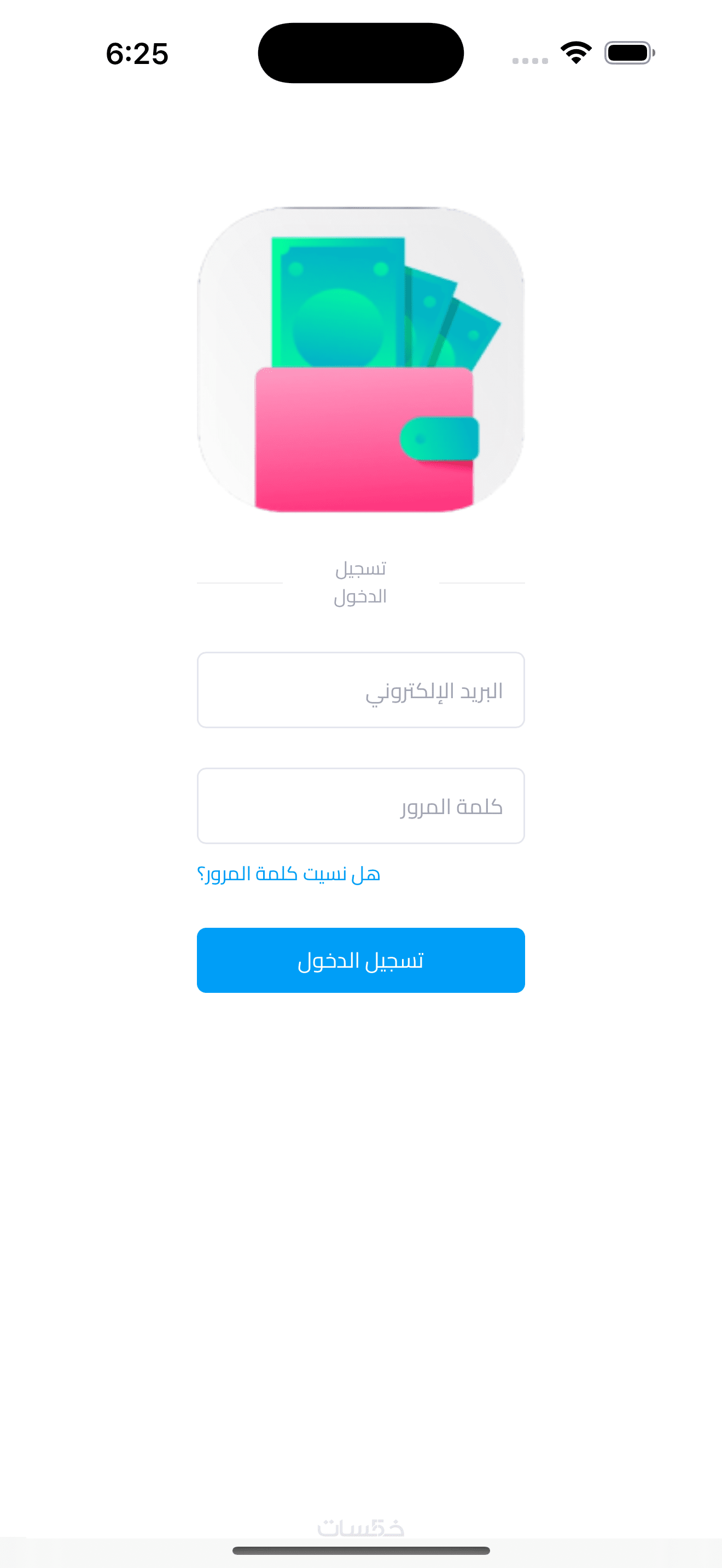This screenshot has height=1568, width=722.
Task: Tap the blue تسجيل الدخول button
Action: pyautogui.click(x=360, y=961)
